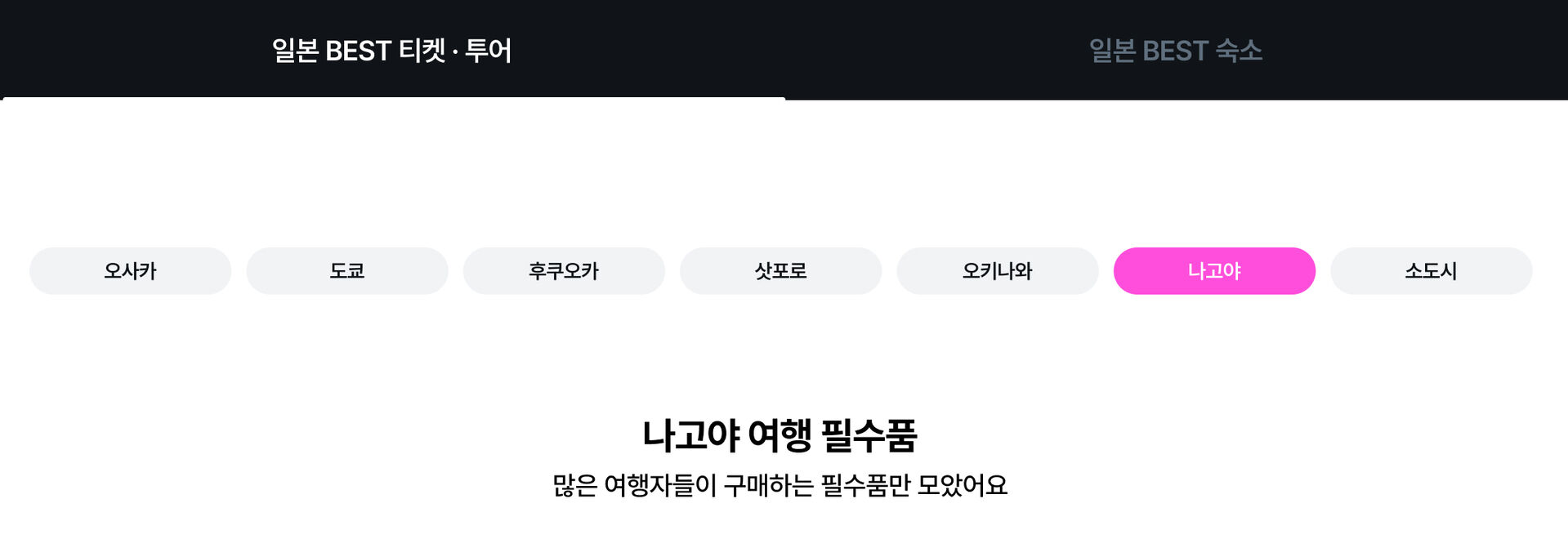Screen dimensions: 1568x539
Task: Tap the 삿포로 filter chip
Action: 780,271
